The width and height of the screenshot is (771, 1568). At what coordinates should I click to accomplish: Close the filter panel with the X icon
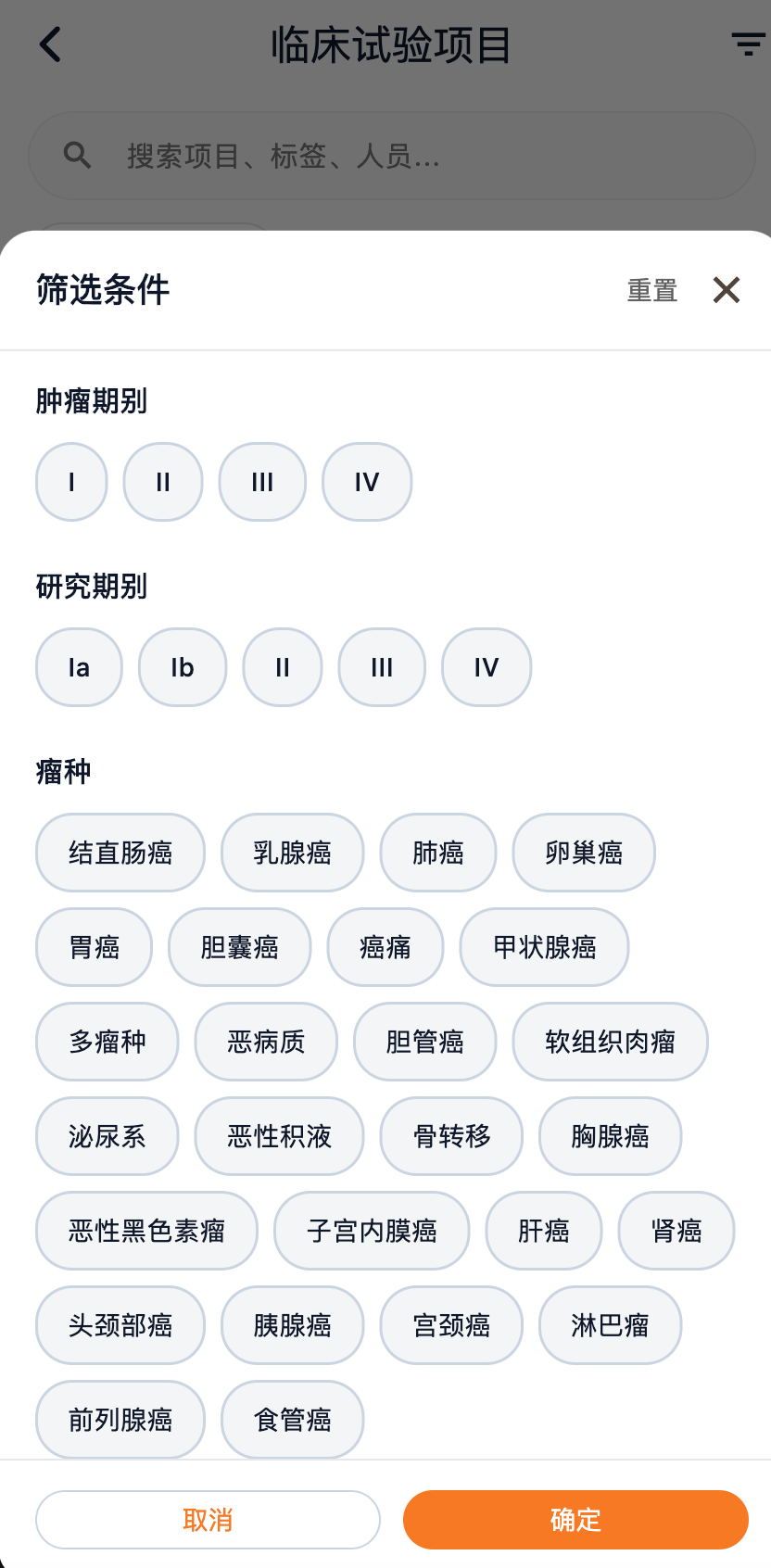point(726,290)
